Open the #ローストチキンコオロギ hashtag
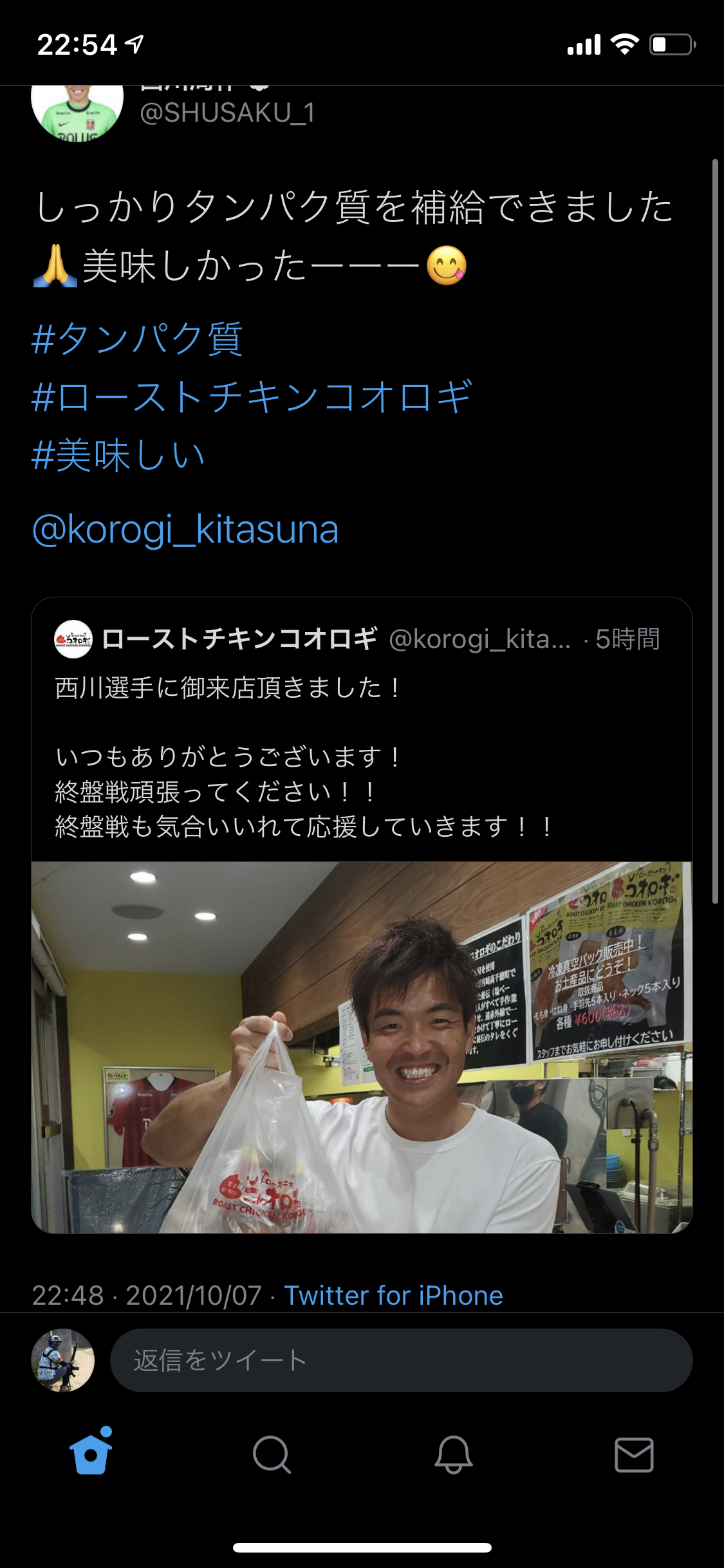The width and height of the screenshot is (724, 1568). (252, 397)
